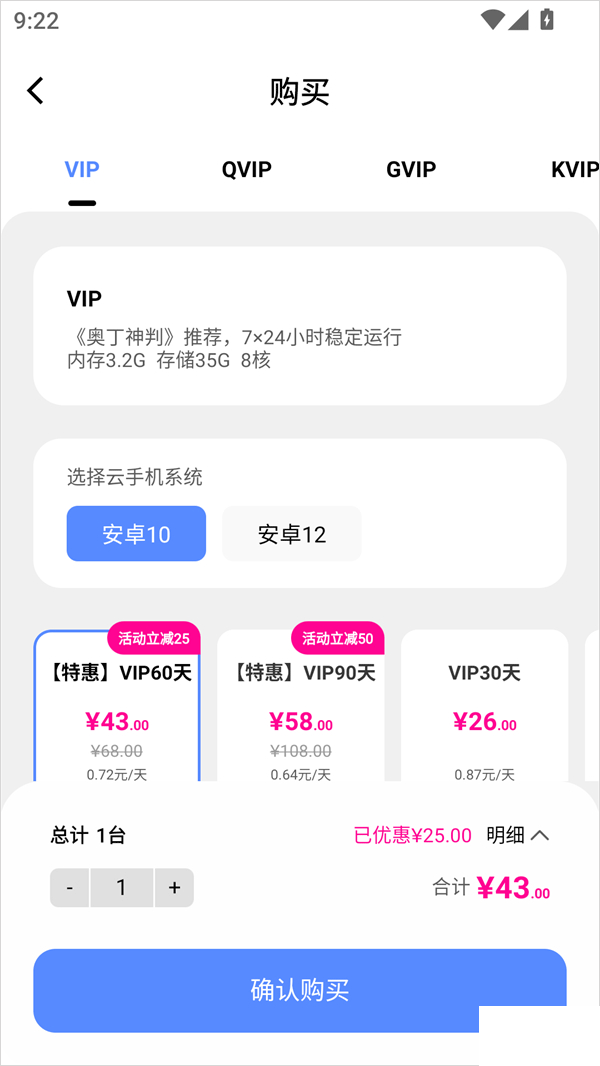Open the KVIP tab

(x=574, y=169)
